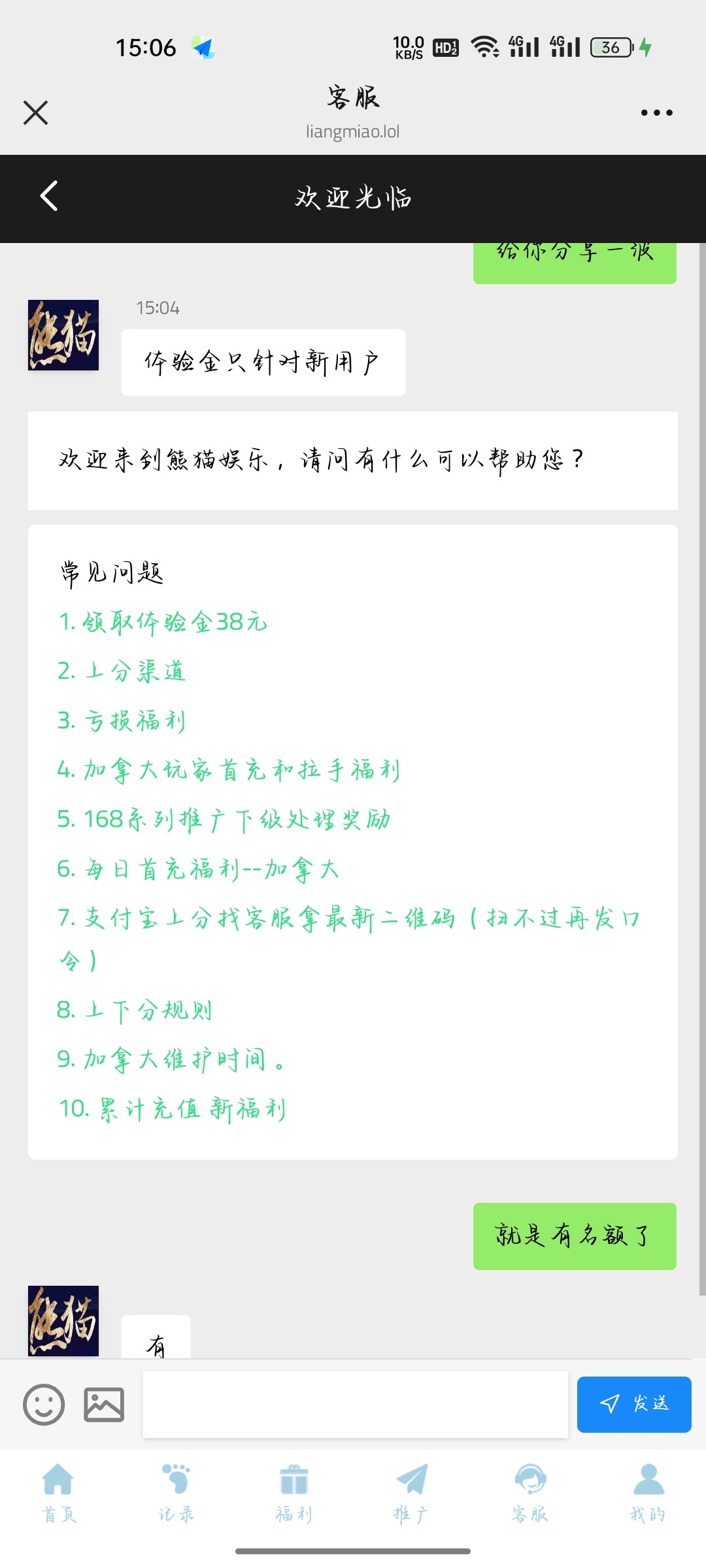706x1568 pixels.
Task: Switch to the 福利 tab
Action: pos(294,1493)
